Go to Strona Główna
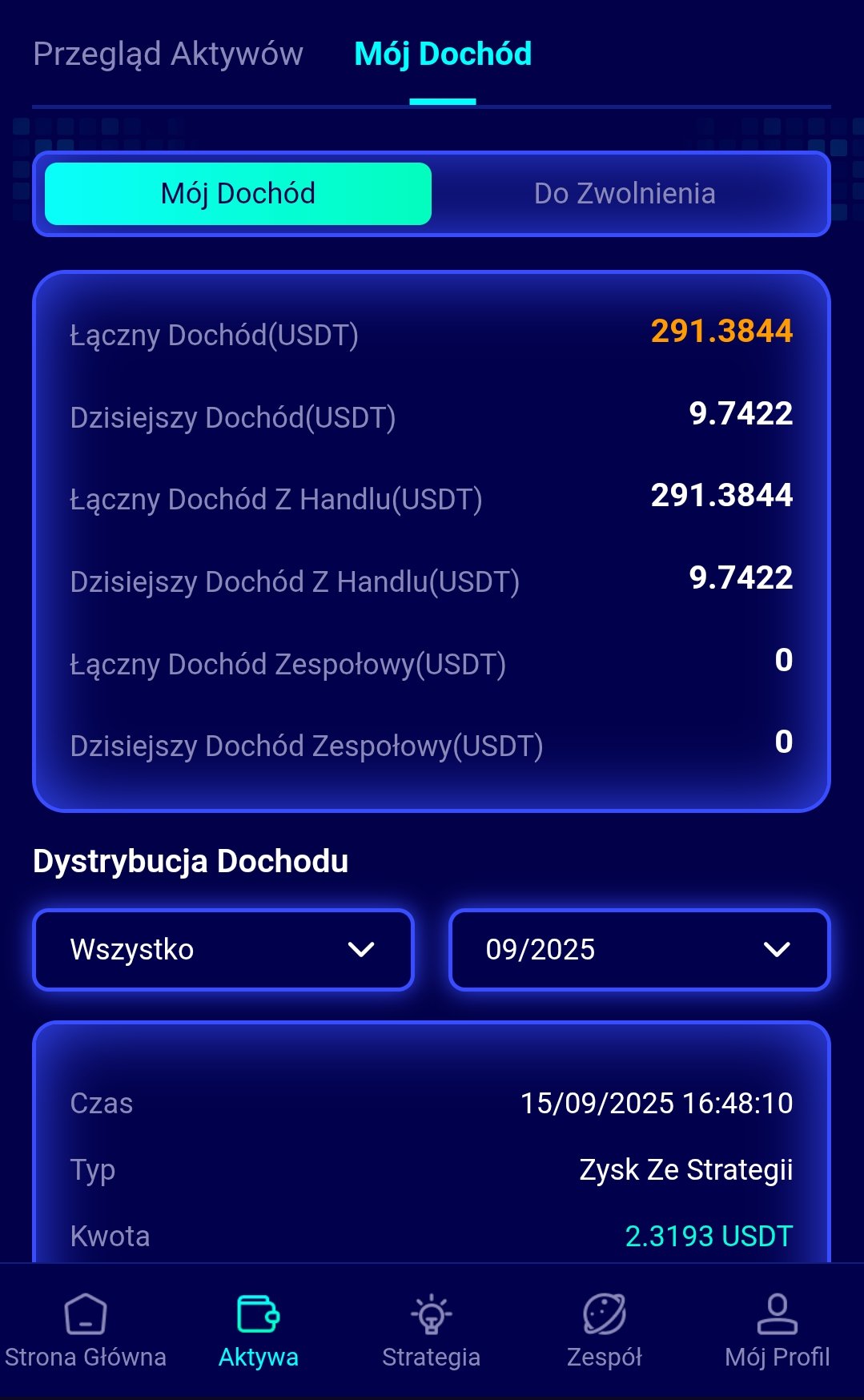This screenshot has width=864, height=1400. click(86, 1331)
